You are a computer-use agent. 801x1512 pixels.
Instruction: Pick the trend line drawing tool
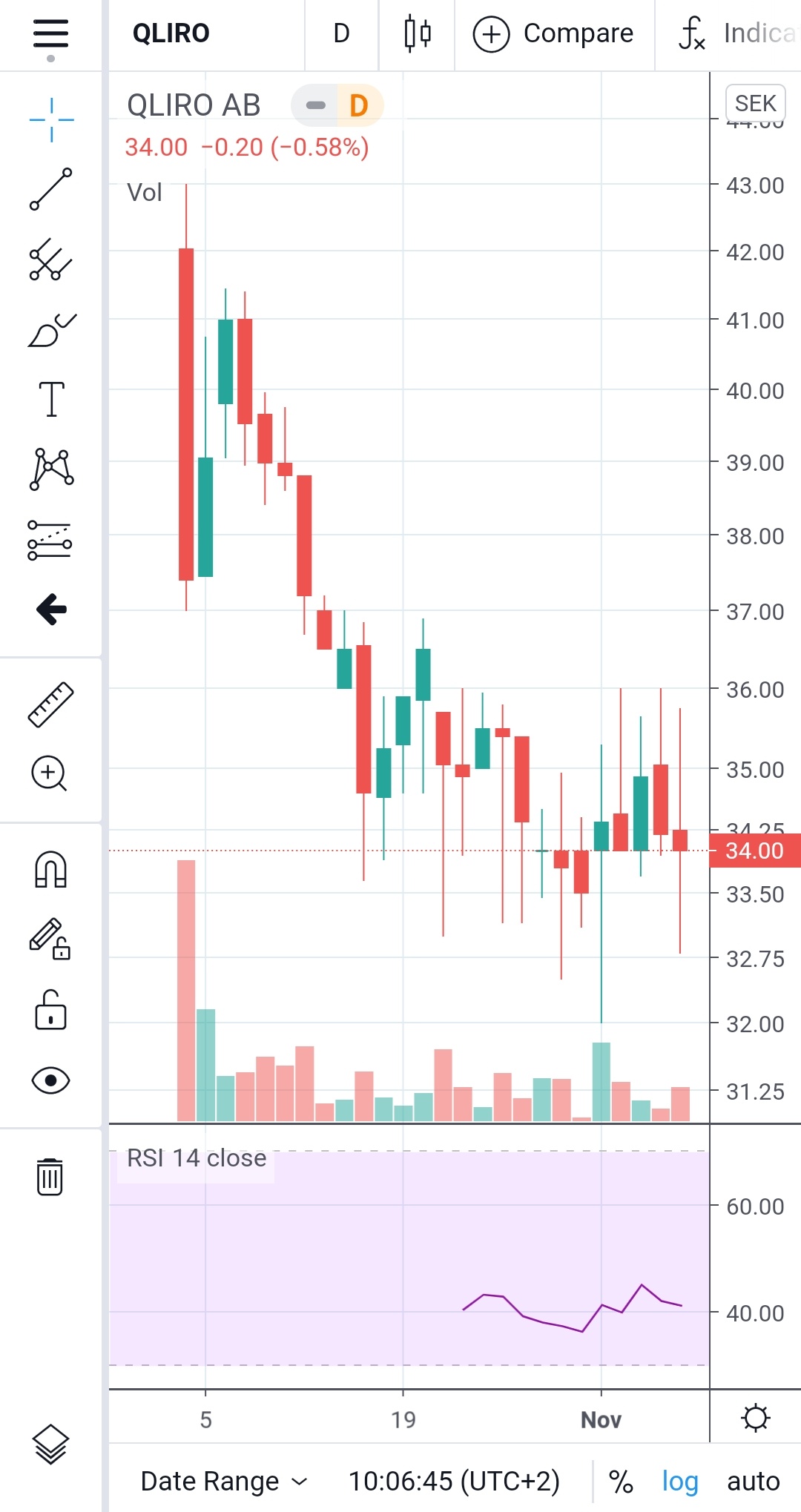point(51,189)
